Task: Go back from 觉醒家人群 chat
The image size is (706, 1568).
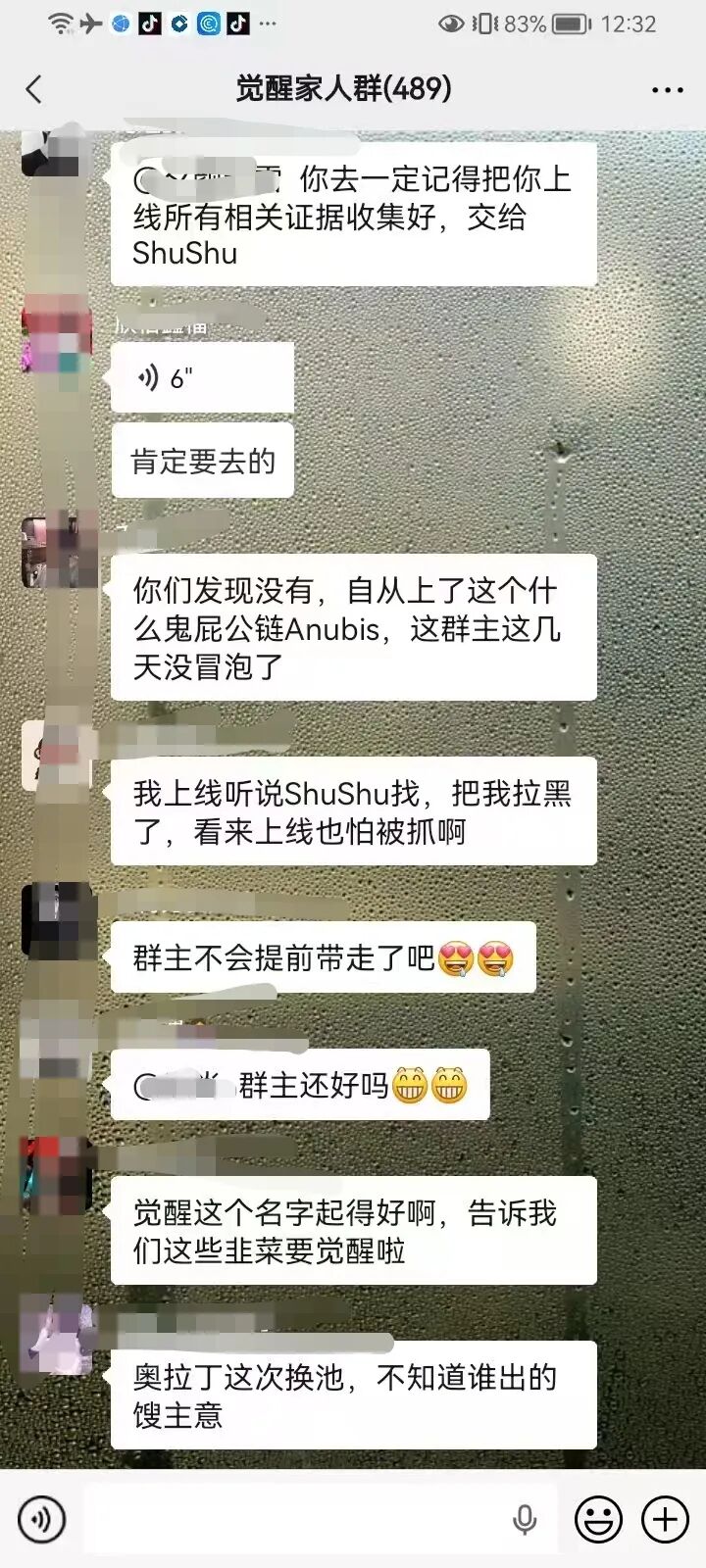Action: [33, 89]
